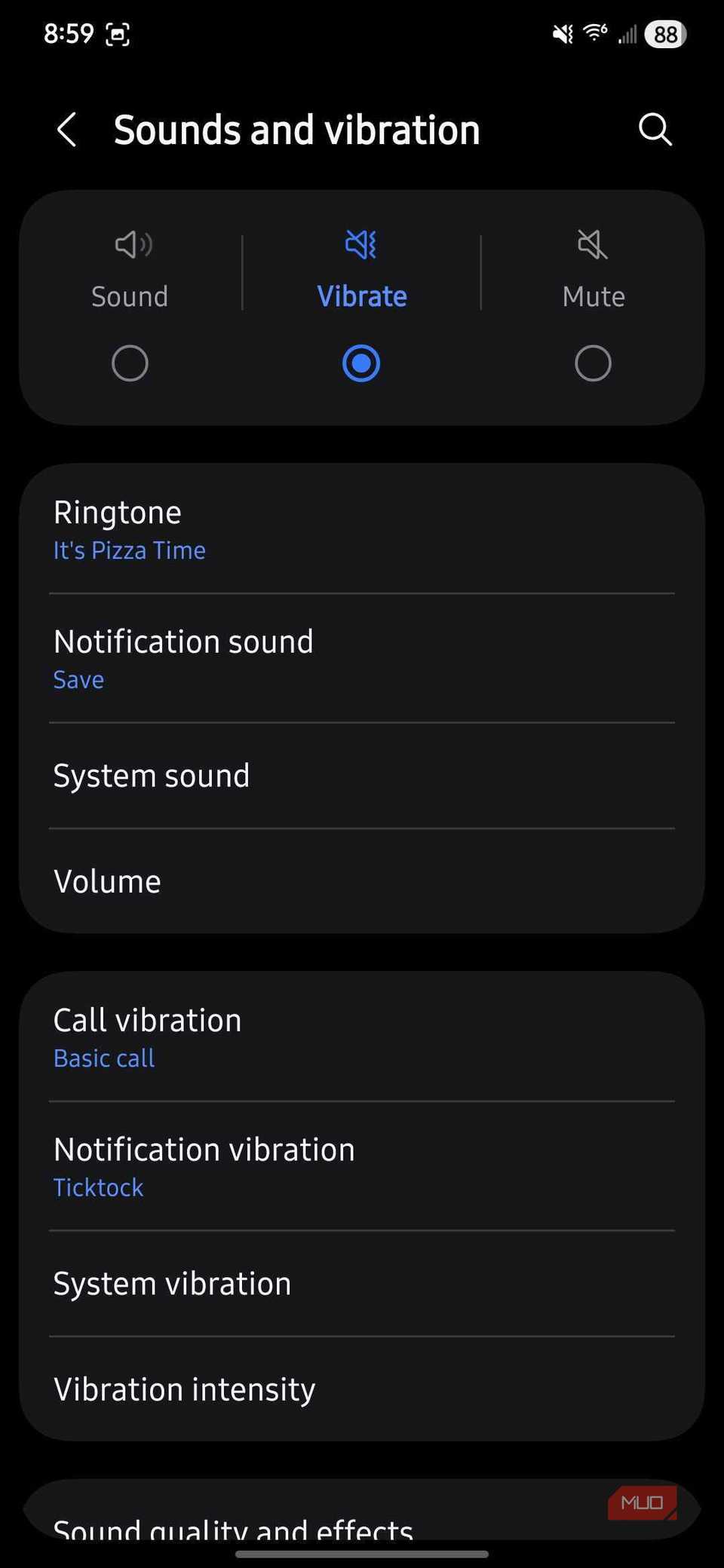Viewport: 724px width, 1568px height.
Task: Select the Sound radio button
Action: (129, 363)
